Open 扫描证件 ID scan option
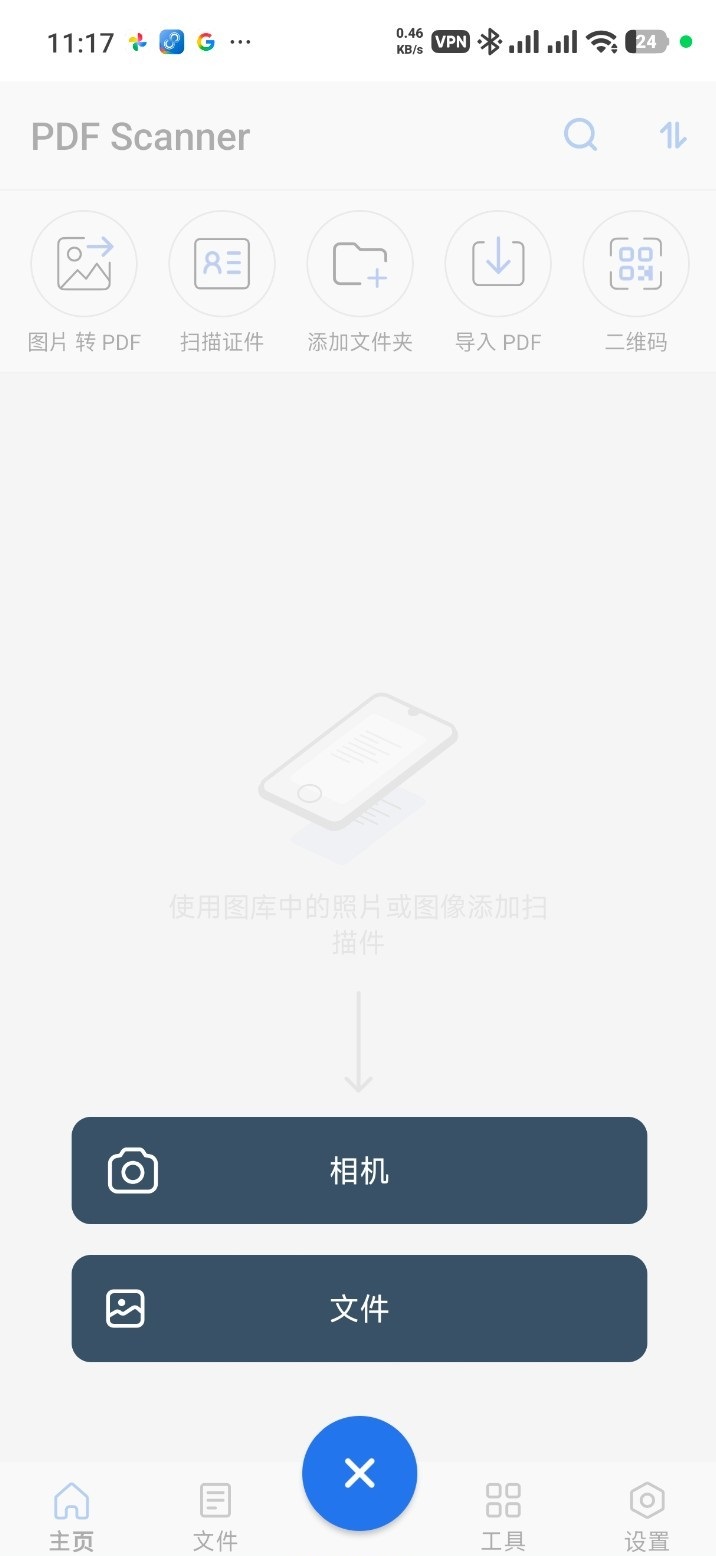 222,264
